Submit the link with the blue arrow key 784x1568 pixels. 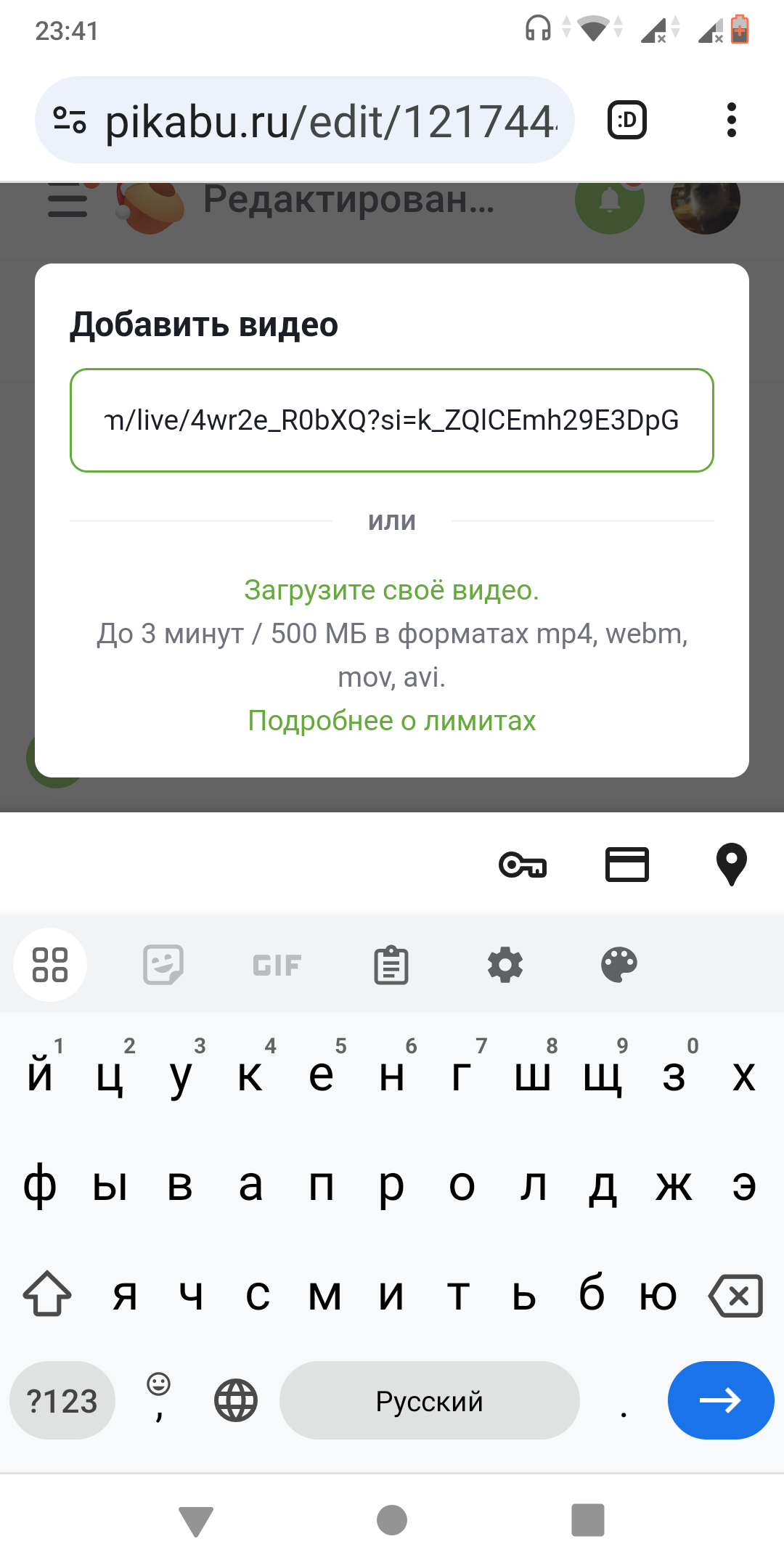coord(720,1400)
